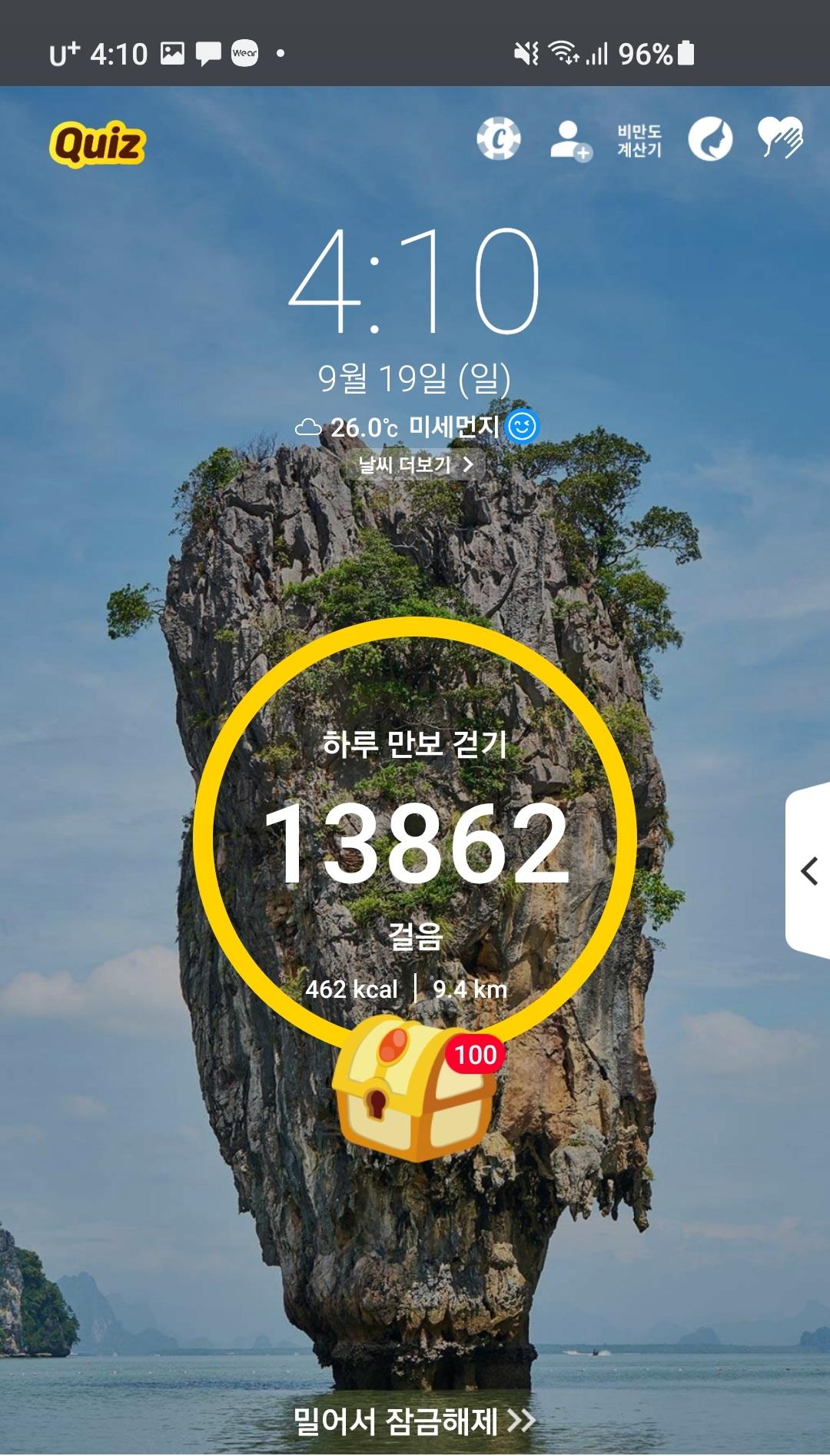
Task: Claim the treasure chest reward
Action: (415, 1092)
